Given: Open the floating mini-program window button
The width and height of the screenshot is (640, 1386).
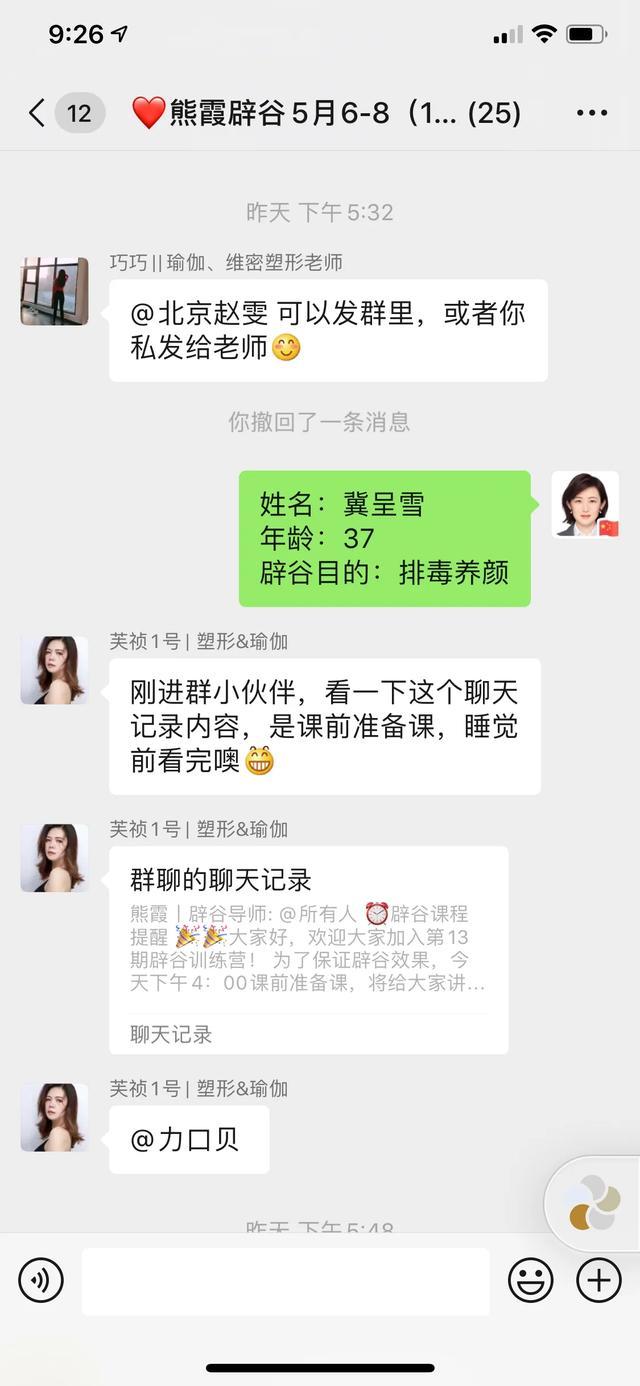Looking at the screenshot, I should point(594,1203).
